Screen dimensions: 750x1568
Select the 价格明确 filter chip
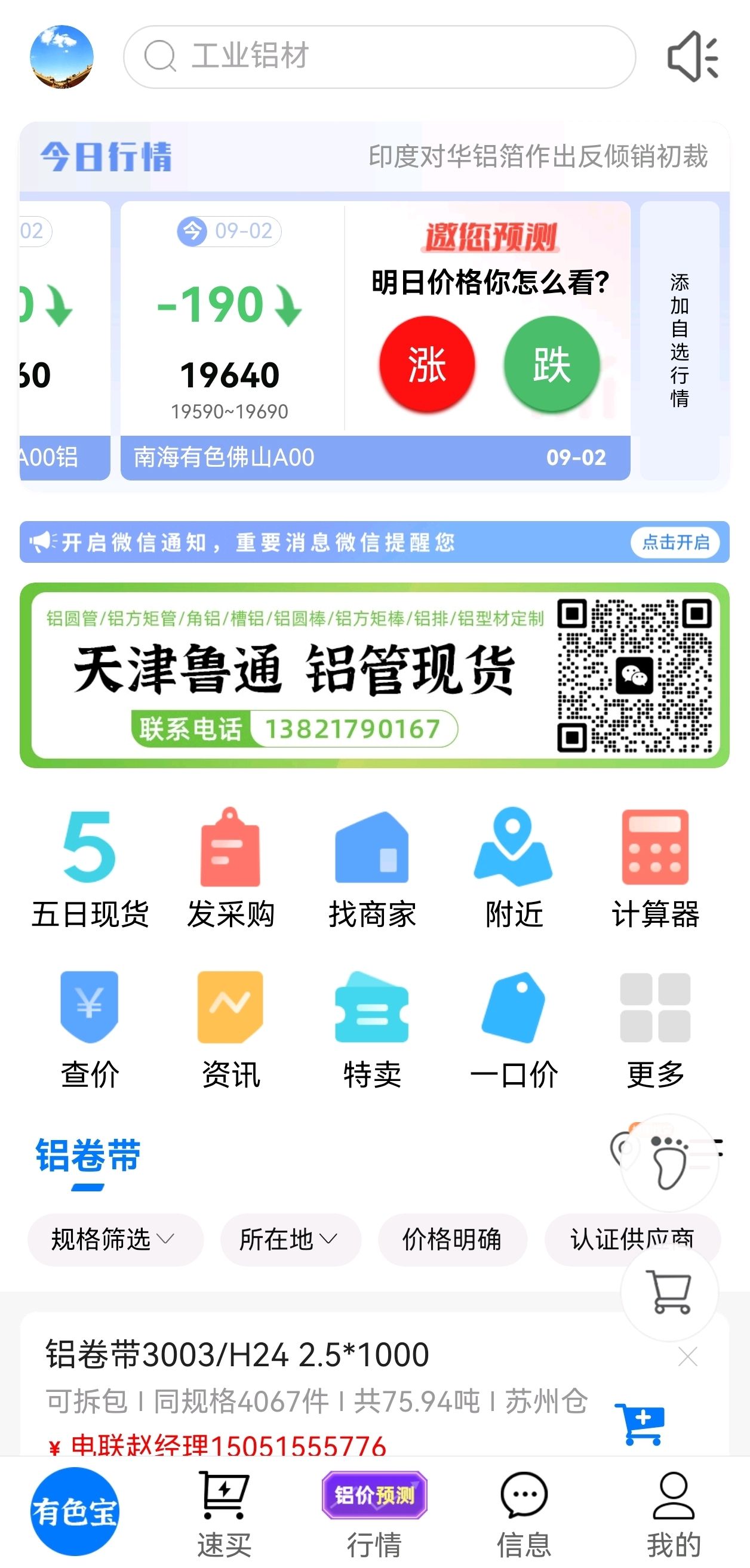click(452, 1239)
